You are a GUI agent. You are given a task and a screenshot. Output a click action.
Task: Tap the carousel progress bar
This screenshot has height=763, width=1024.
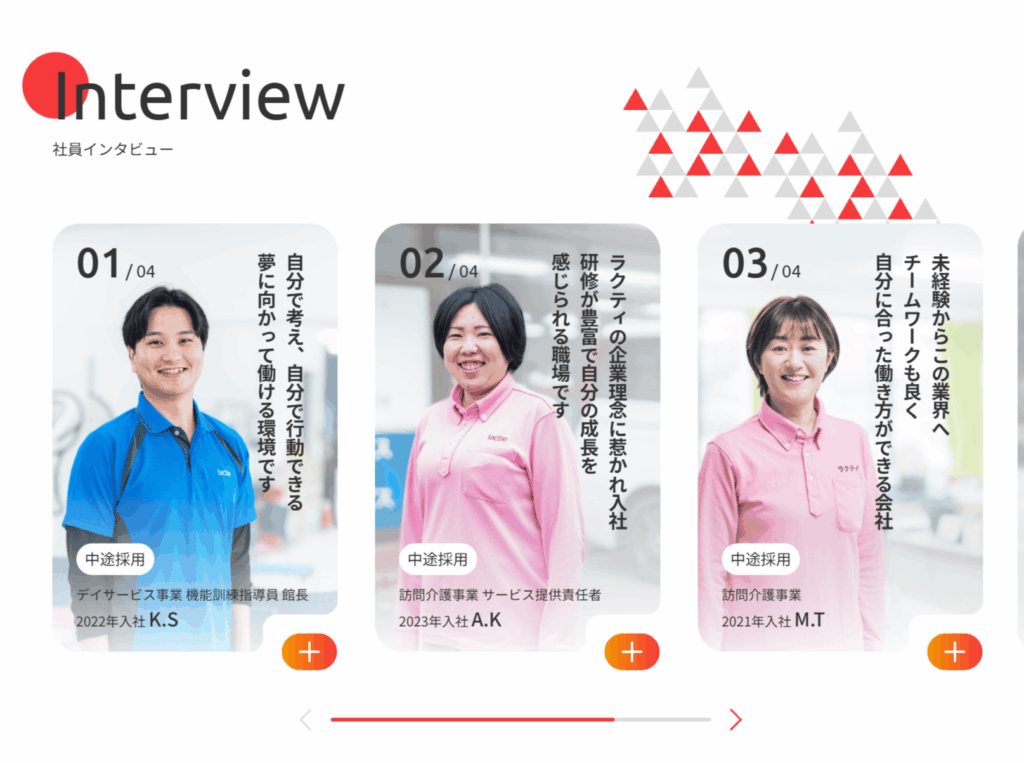520,719
